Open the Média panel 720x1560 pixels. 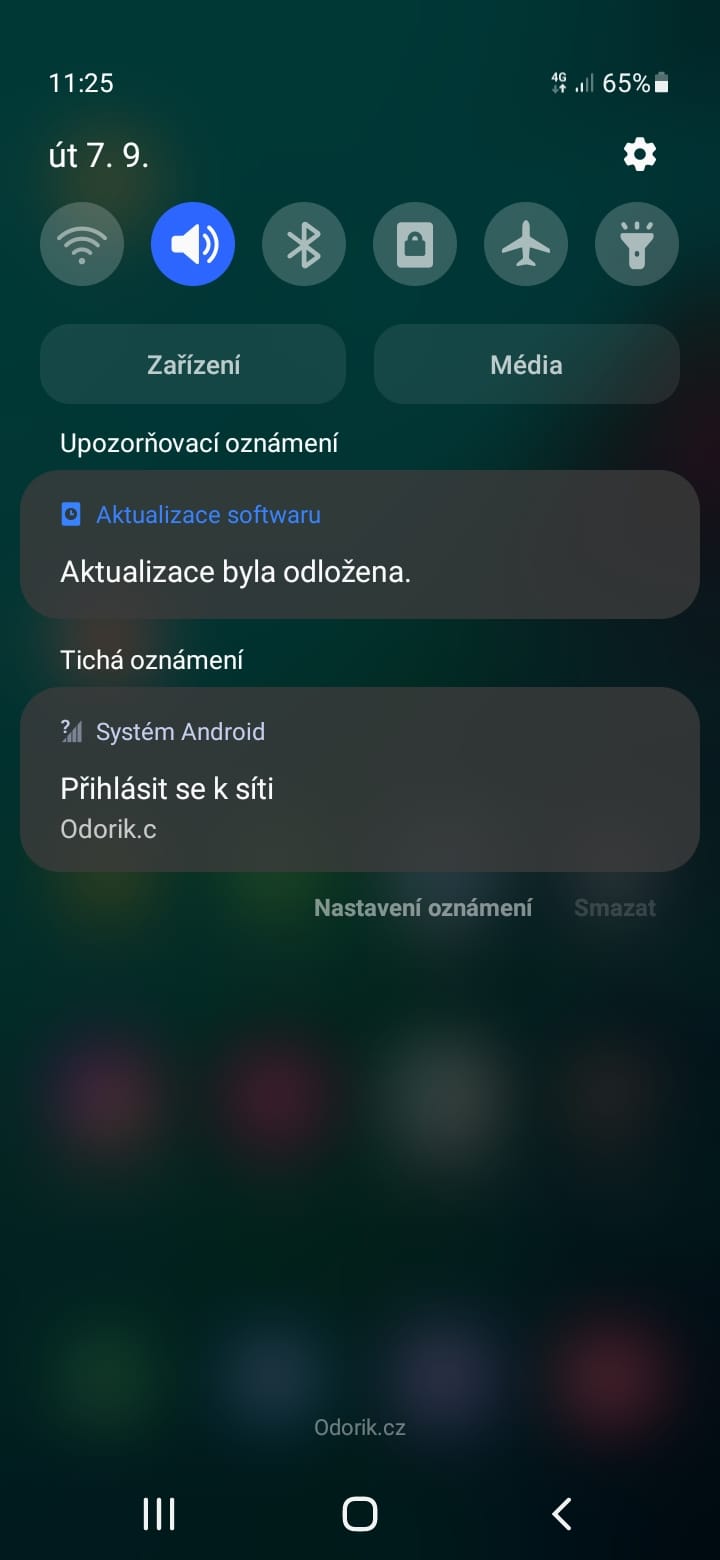(526, 364)
